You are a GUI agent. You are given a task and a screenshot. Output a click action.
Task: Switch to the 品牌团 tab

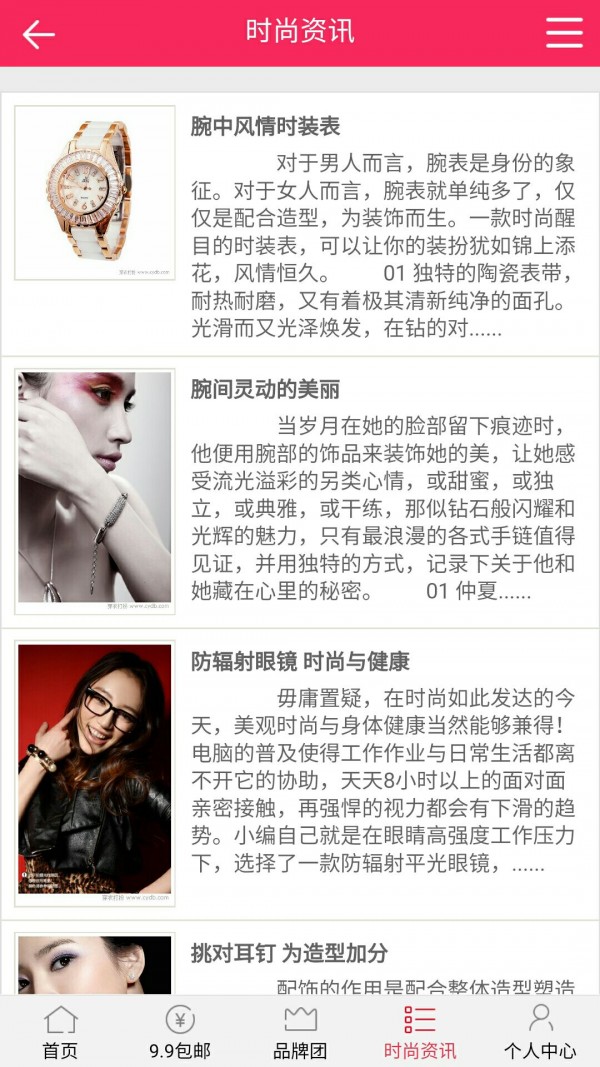pos(300,1031)
